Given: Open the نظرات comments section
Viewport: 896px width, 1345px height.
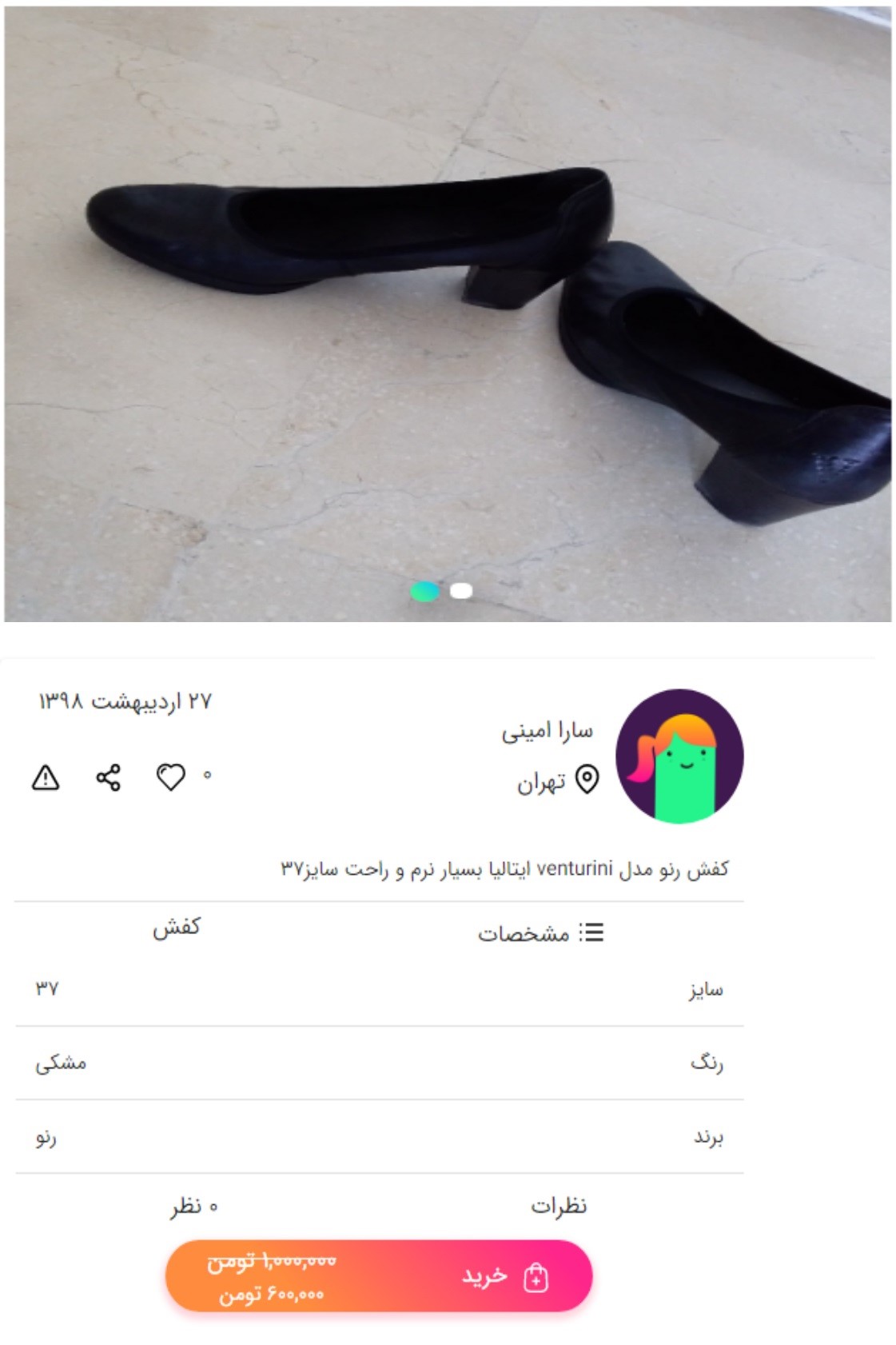Looking at the screenshot, I should coord(559,1206).
